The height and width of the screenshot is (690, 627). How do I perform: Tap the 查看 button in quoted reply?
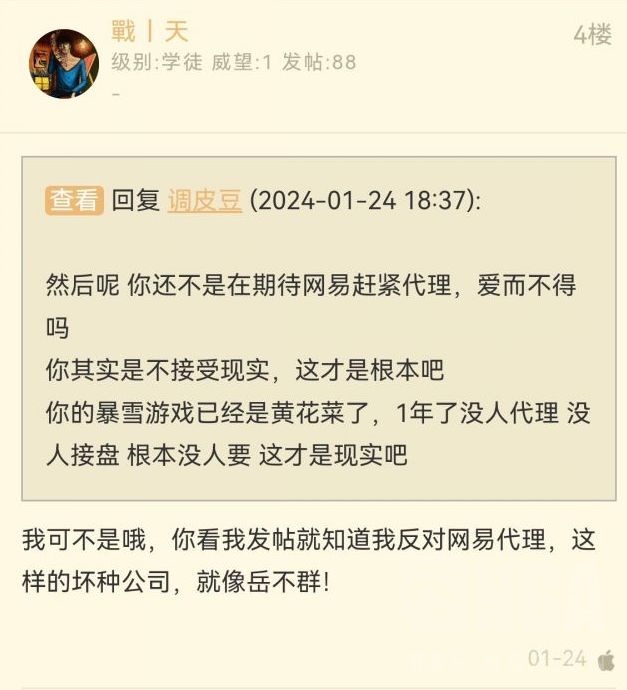(x=74, y=200)
